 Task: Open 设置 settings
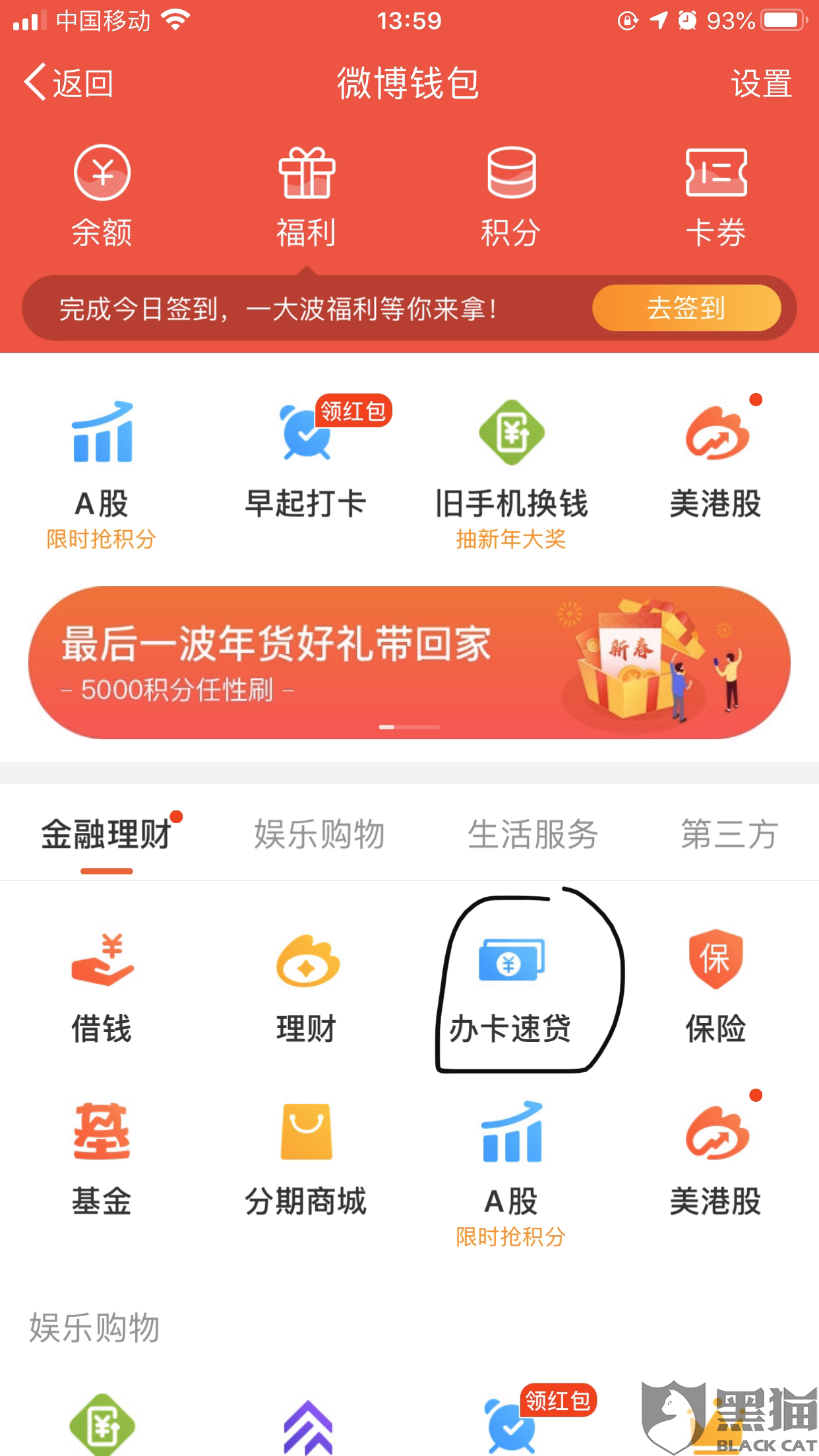(x=761, y=84)
